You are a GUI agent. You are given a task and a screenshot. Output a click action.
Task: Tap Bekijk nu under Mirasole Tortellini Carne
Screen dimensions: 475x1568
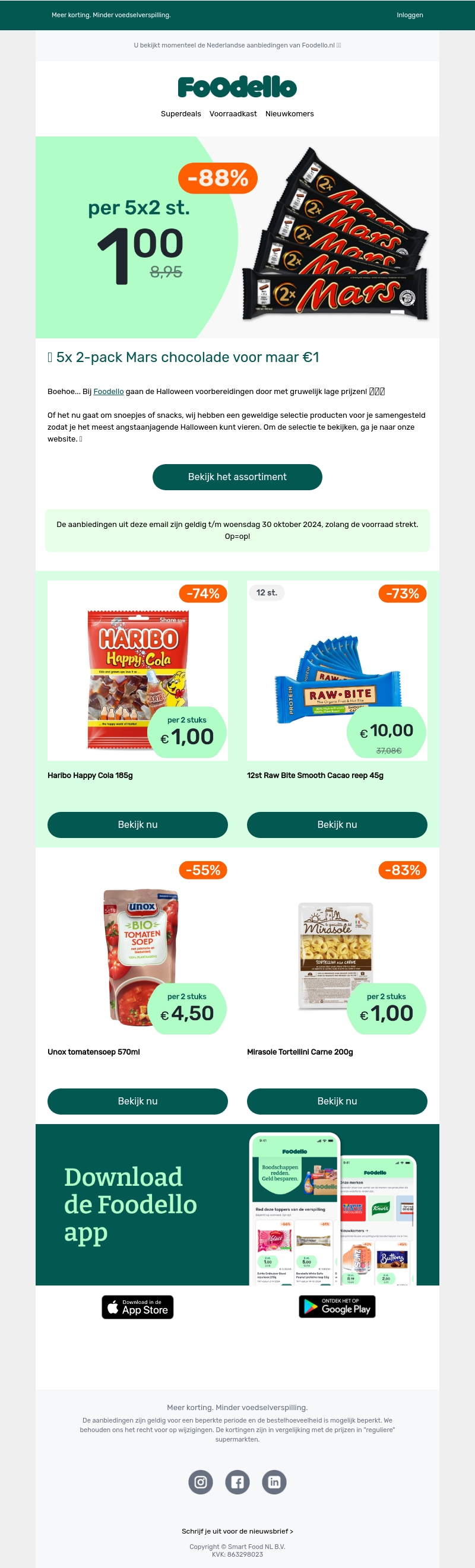click(x=337, y=1100)
